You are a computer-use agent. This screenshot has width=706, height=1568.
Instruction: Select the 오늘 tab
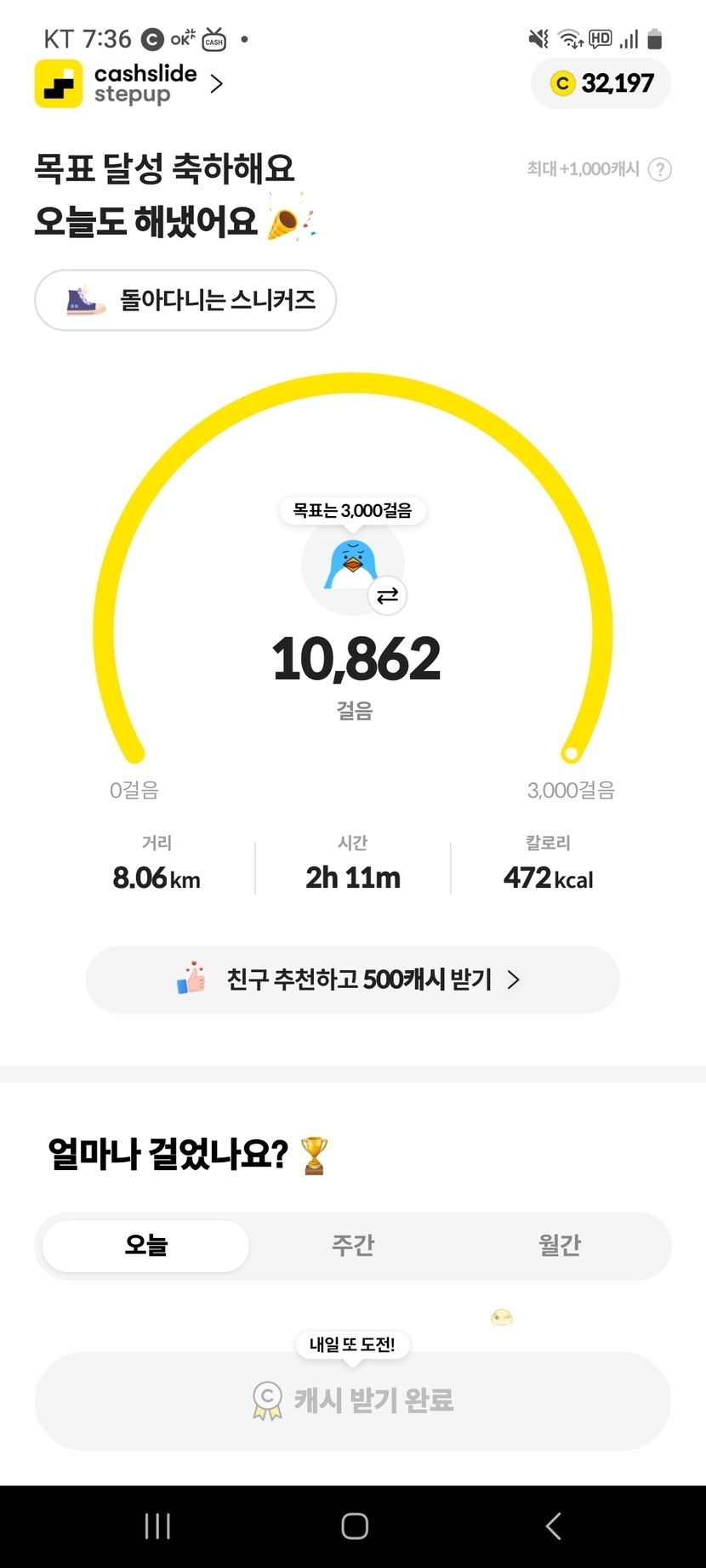pos(145,1246)
